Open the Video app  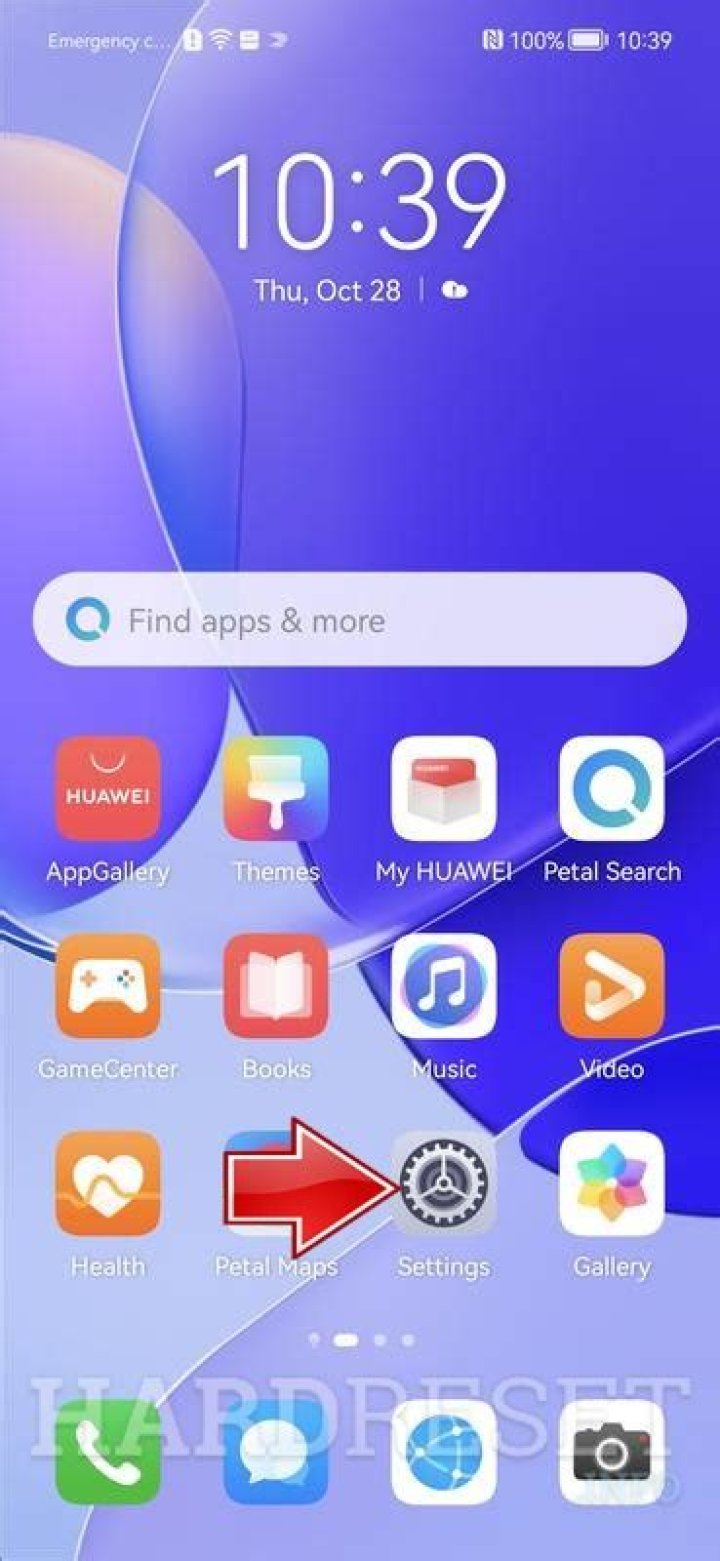612,986
